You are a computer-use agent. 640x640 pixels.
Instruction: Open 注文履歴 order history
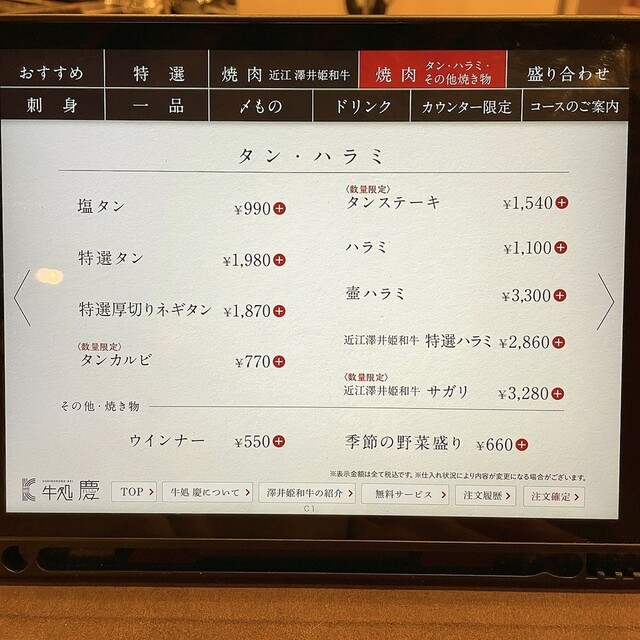tap(486, 495)
